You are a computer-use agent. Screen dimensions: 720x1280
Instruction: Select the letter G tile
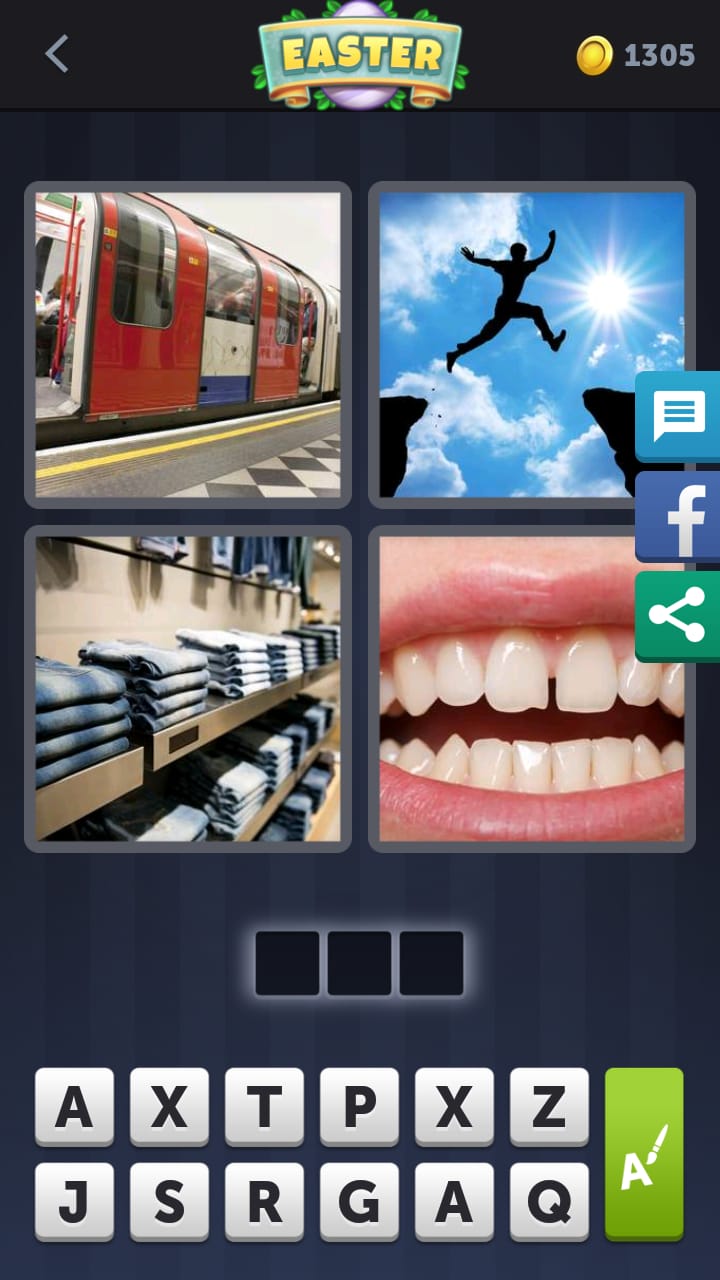coord(359,1201)
